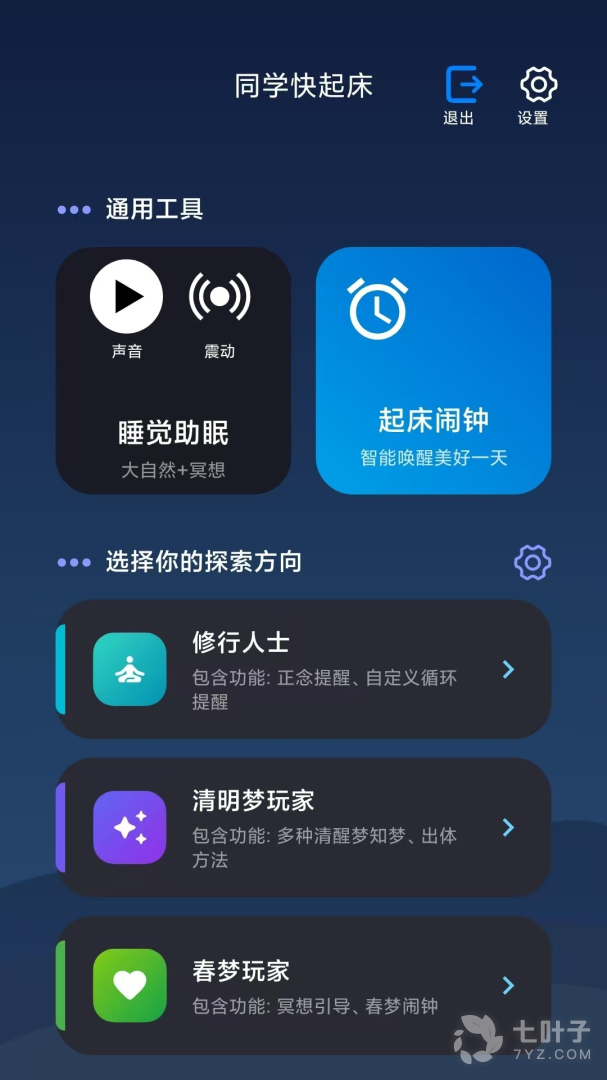Image resolution: width=607 pixels, height=1080 pixels.
Task: Open the 睡觉助眠 card
Action: 173,435
